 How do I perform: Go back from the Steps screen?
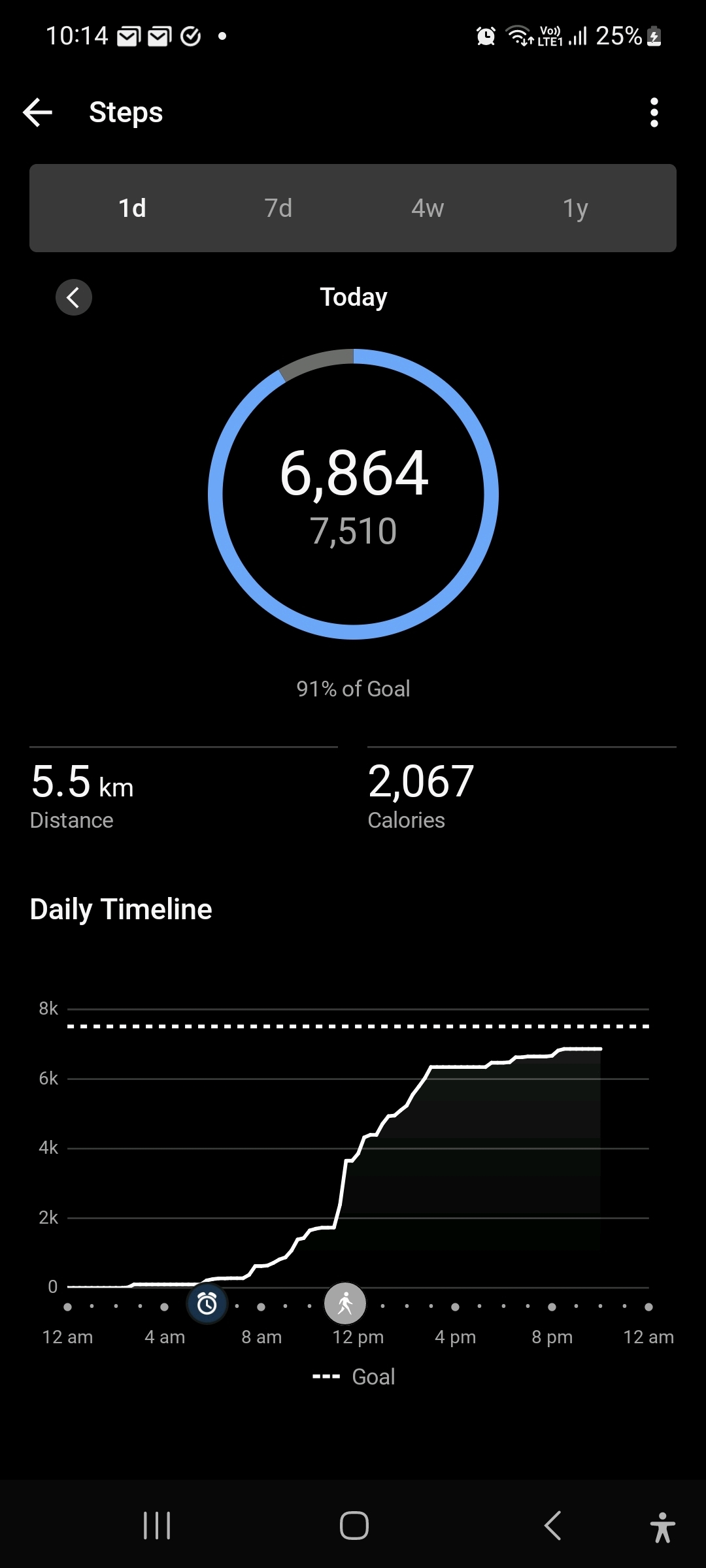click(38, 112)
